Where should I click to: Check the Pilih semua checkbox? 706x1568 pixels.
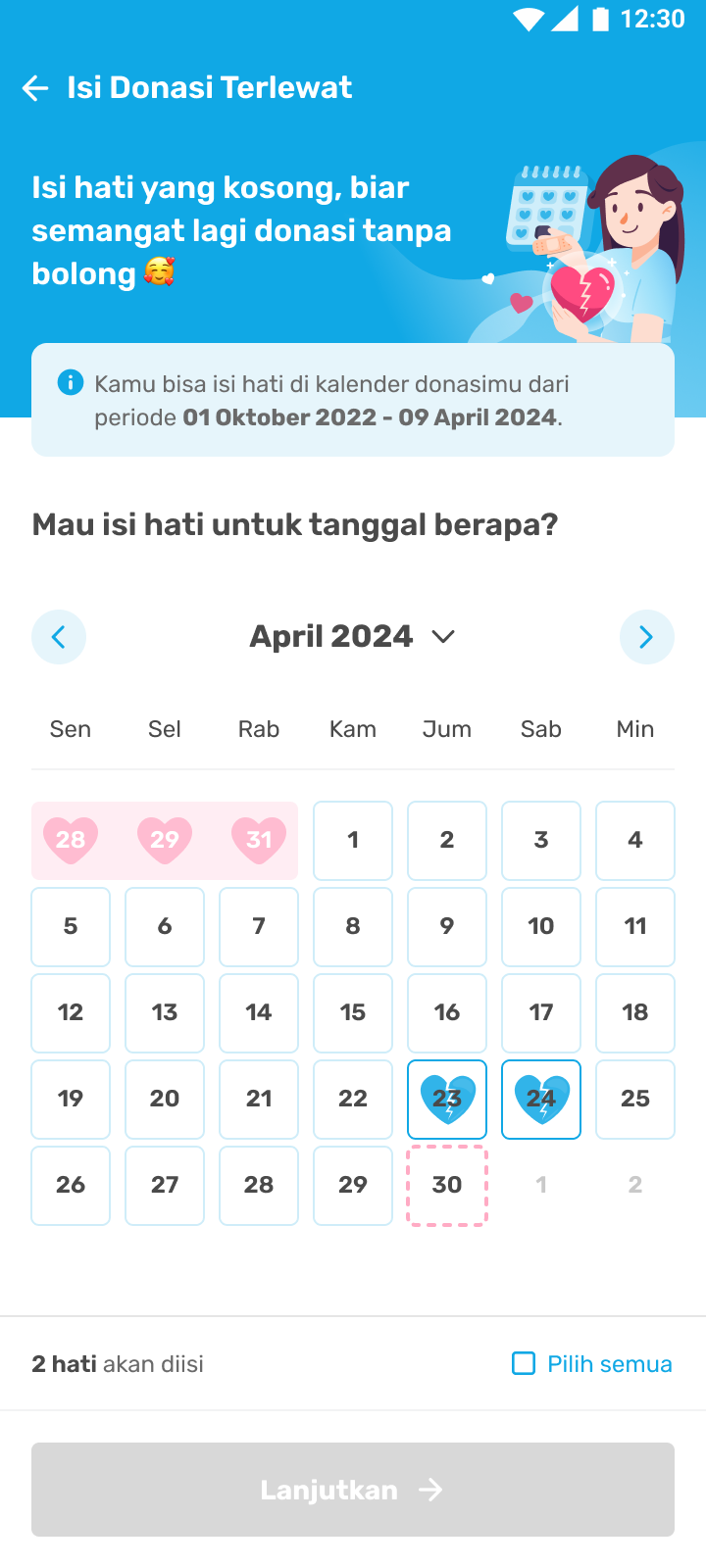pyautogui.click(x=525, y=1363)
